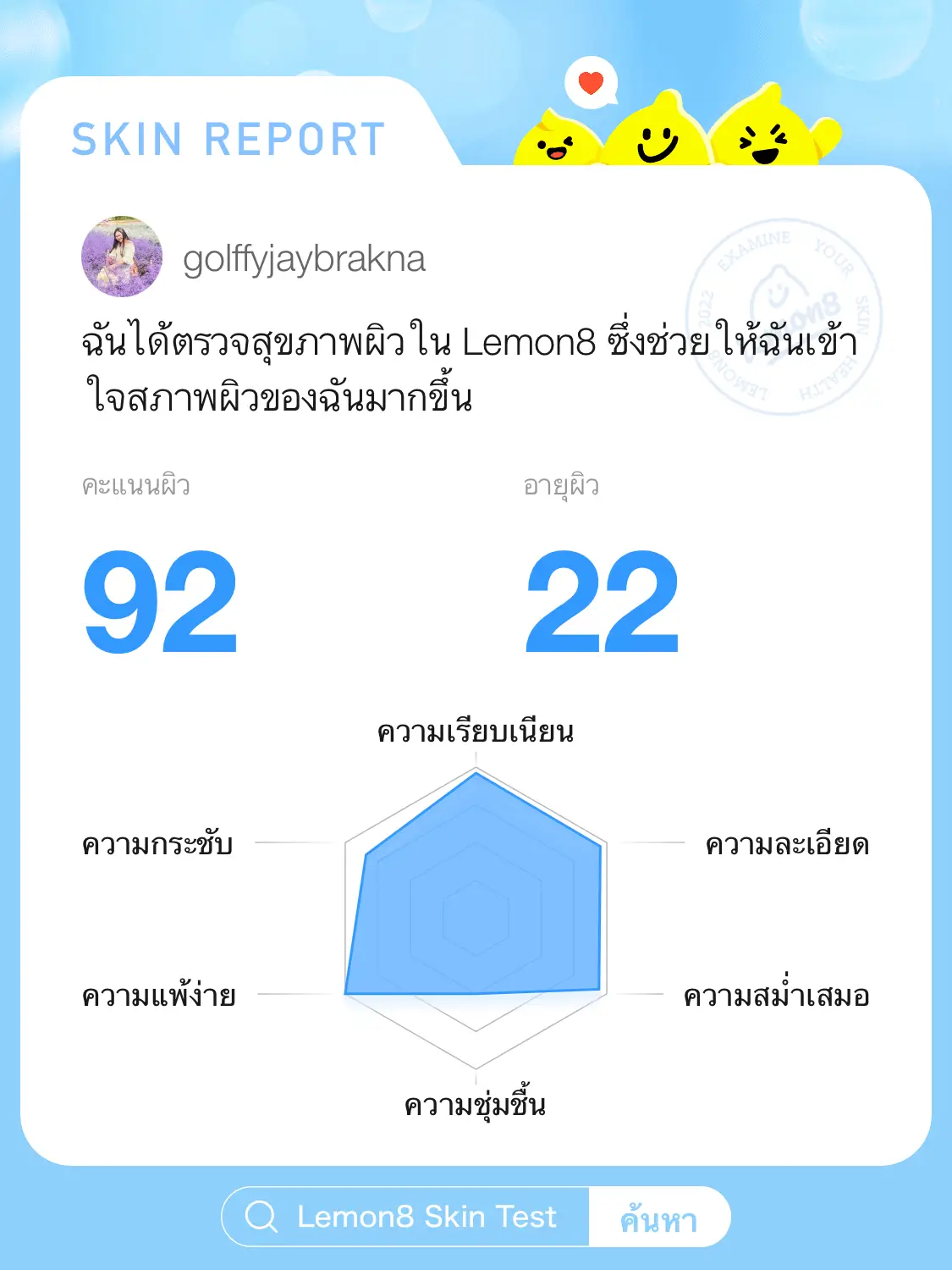Click the magnifying glass search icon
This screenshot has height=1270, width=952.
262,1215
